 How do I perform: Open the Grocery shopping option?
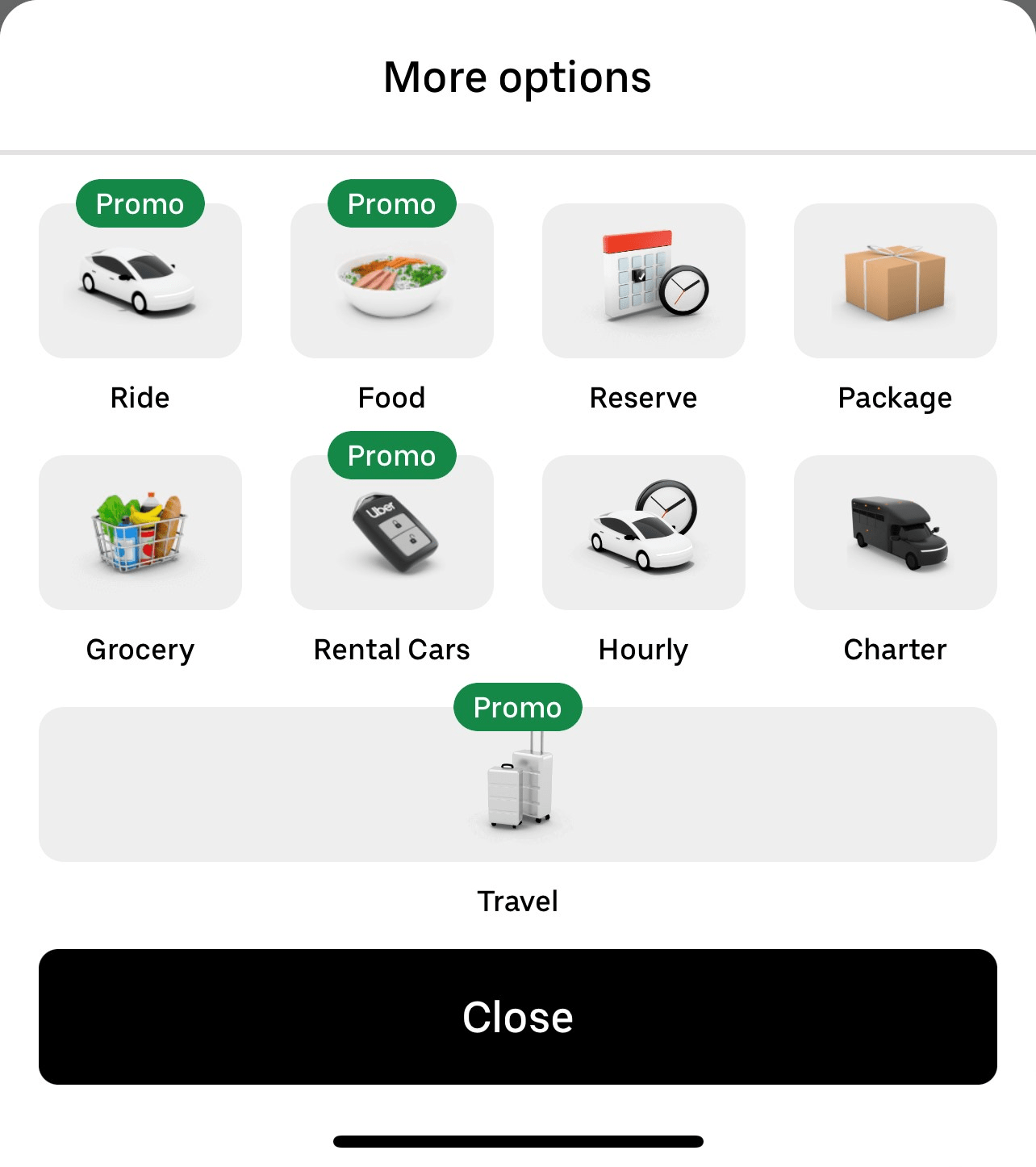(140, 533)
